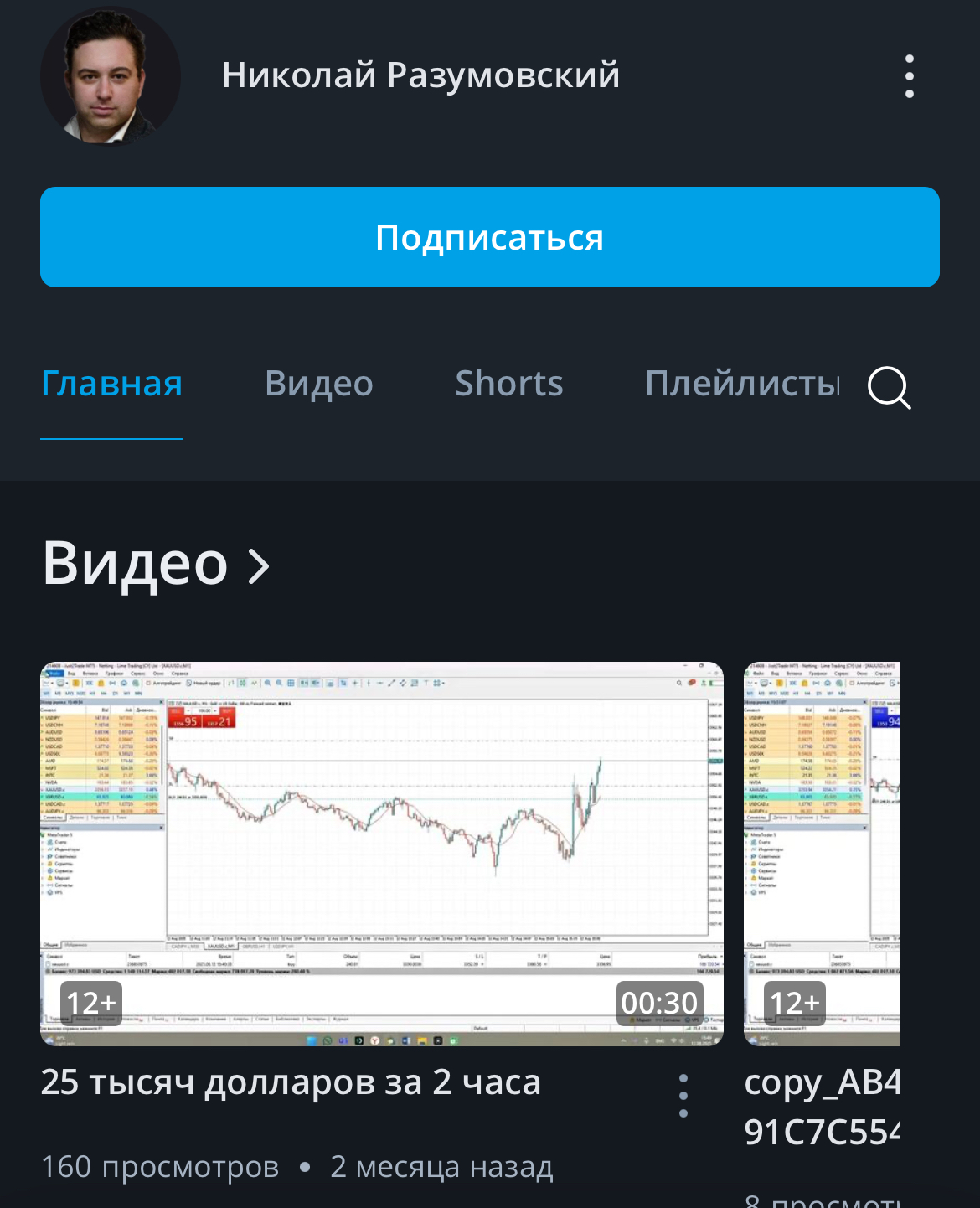Open options menu for the first video
The height and width of the screenshot is (1208, 980).
coord(684,1096)
